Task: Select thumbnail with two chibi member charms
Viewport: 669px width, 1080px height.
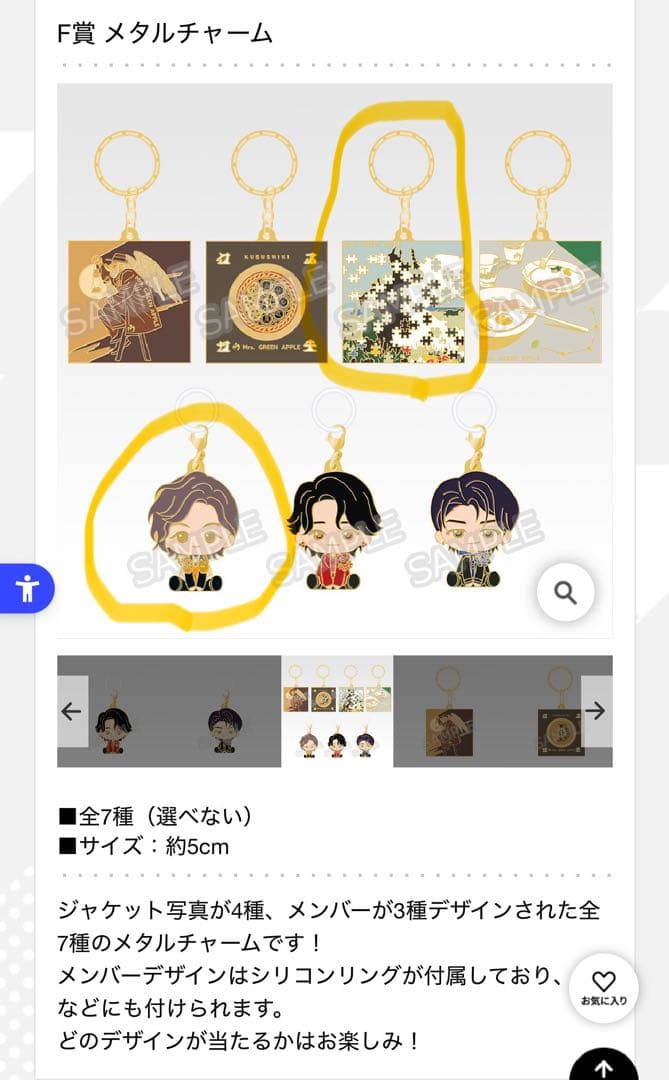Action: pyautogui.click(x=170, y=711)
